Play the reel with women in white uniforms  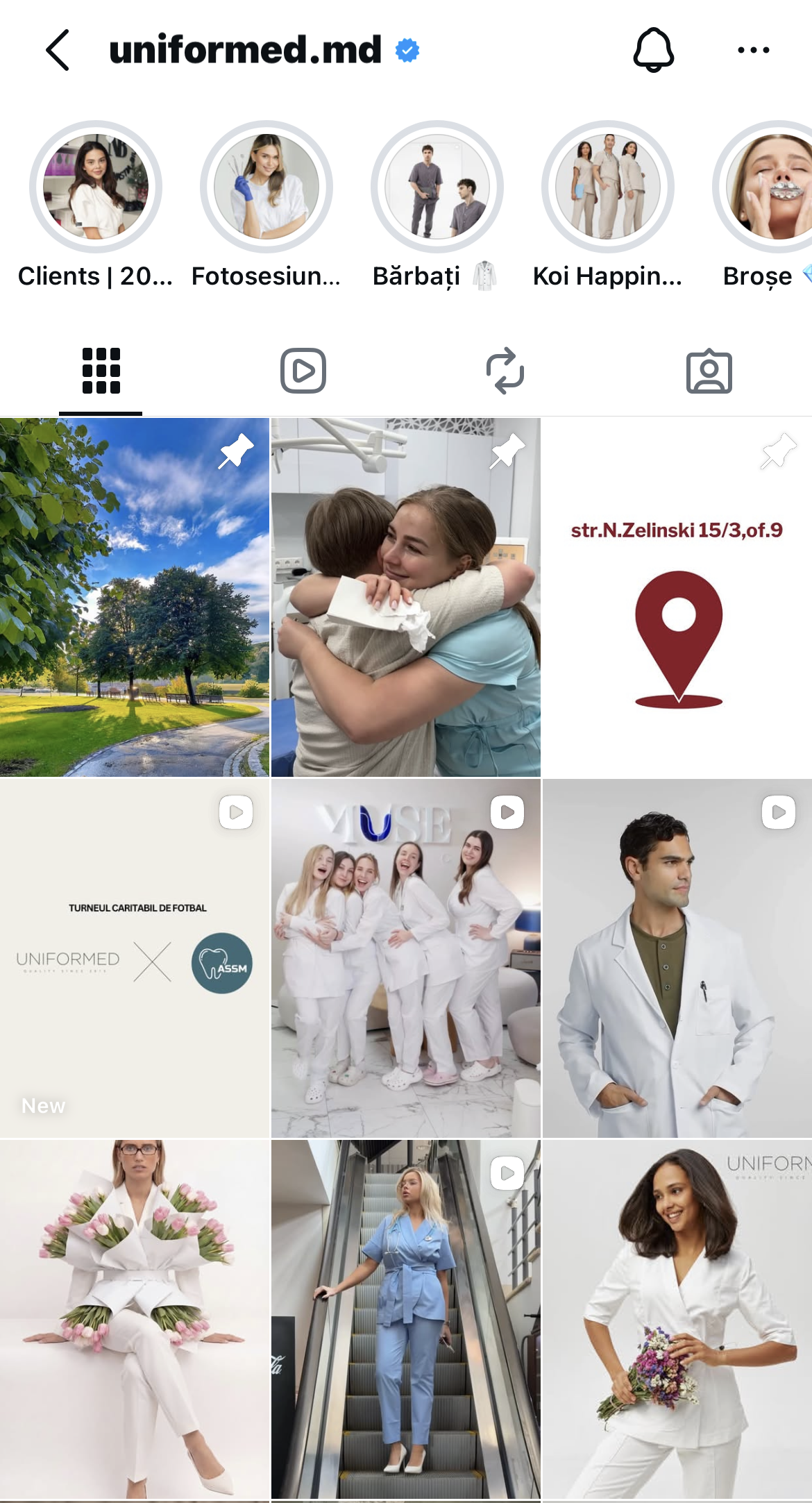pos(405,958)
